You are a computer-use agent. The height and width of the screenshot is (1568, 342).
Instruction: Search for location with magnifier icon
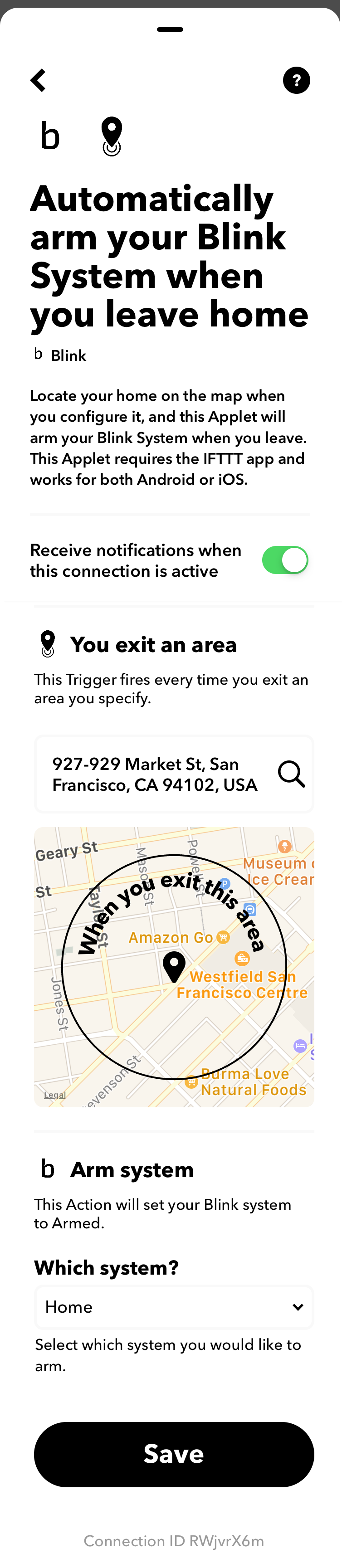pyautogui.click(x=291, y=774)
